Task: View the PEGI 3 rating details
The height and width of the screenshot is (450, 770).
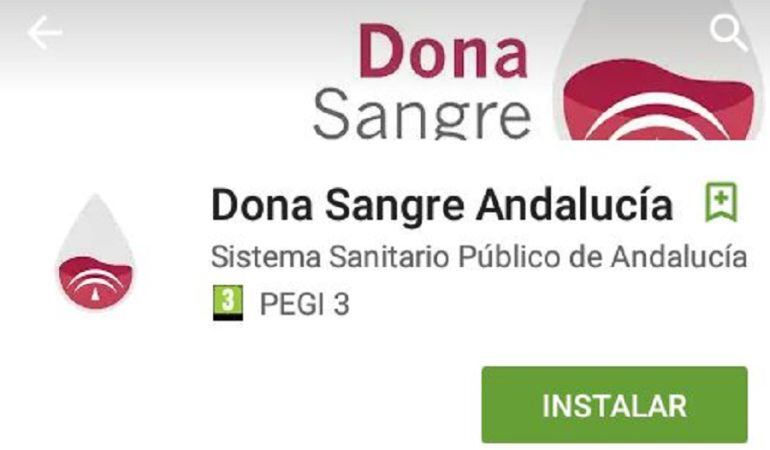Action: click(282, 304)
